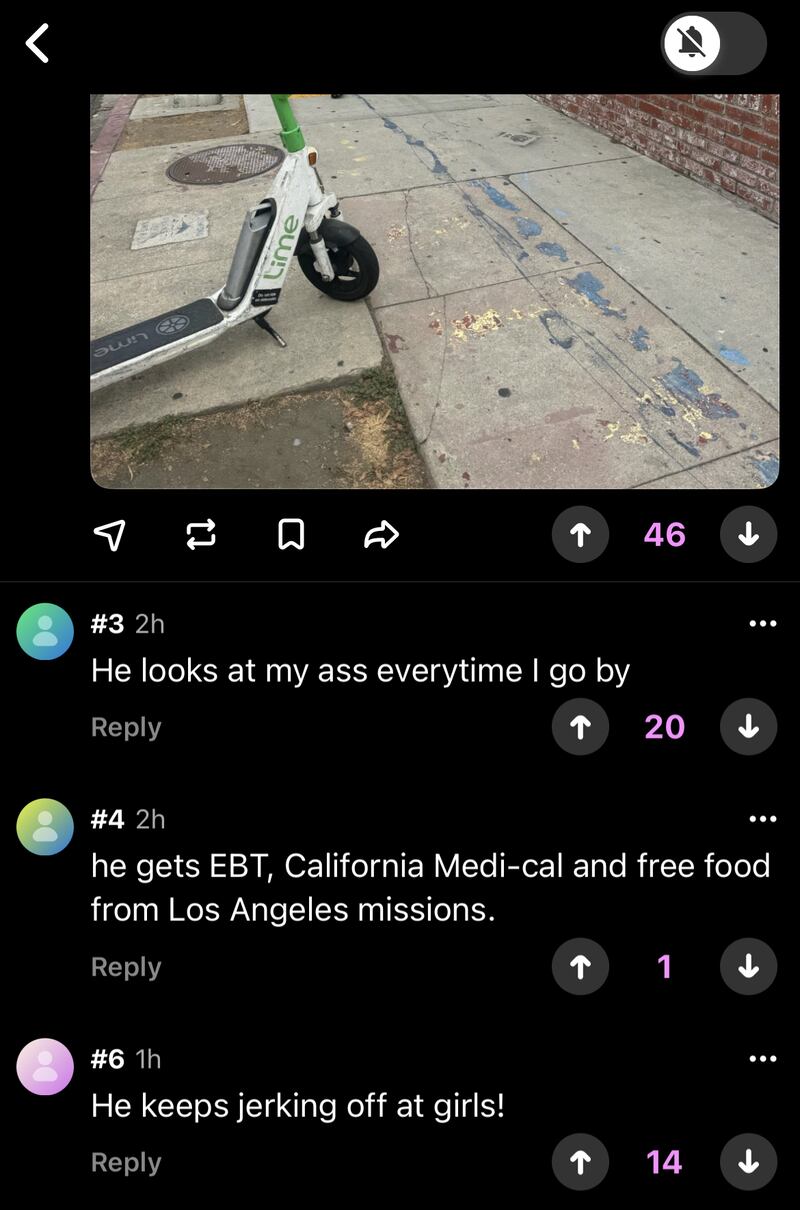
Task: Downvote comment #6
Action: [748, 1162]
